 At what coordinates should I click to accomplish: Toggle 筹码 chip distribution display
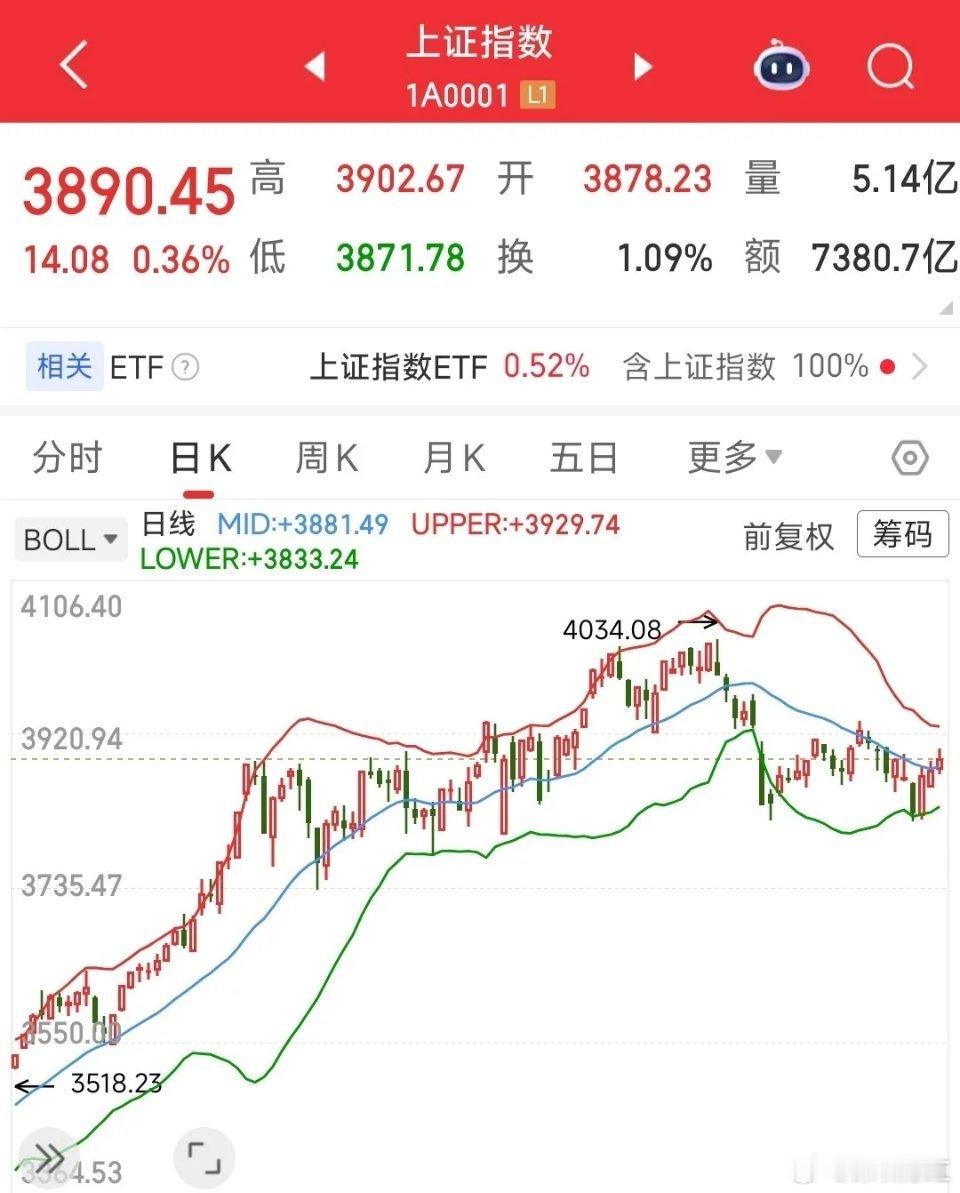pos(902,534)
